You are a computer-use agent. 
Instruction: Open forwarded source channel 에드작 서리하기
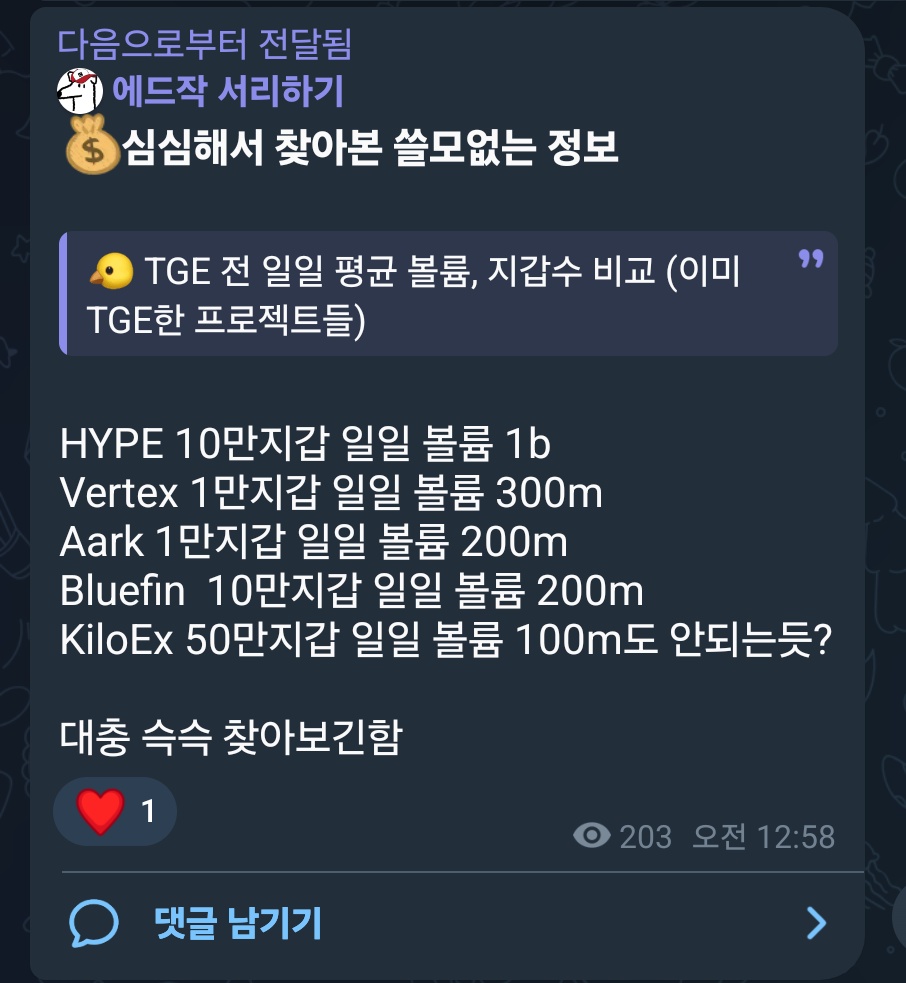227,92
